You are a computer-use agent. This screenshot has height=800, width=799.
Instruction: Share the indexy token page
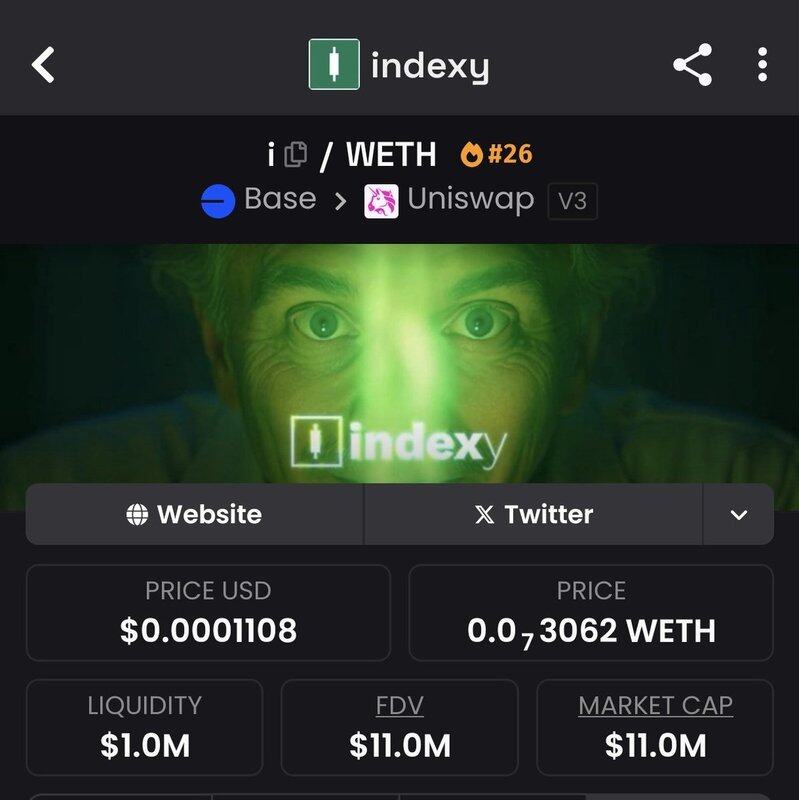click(692, 66)
